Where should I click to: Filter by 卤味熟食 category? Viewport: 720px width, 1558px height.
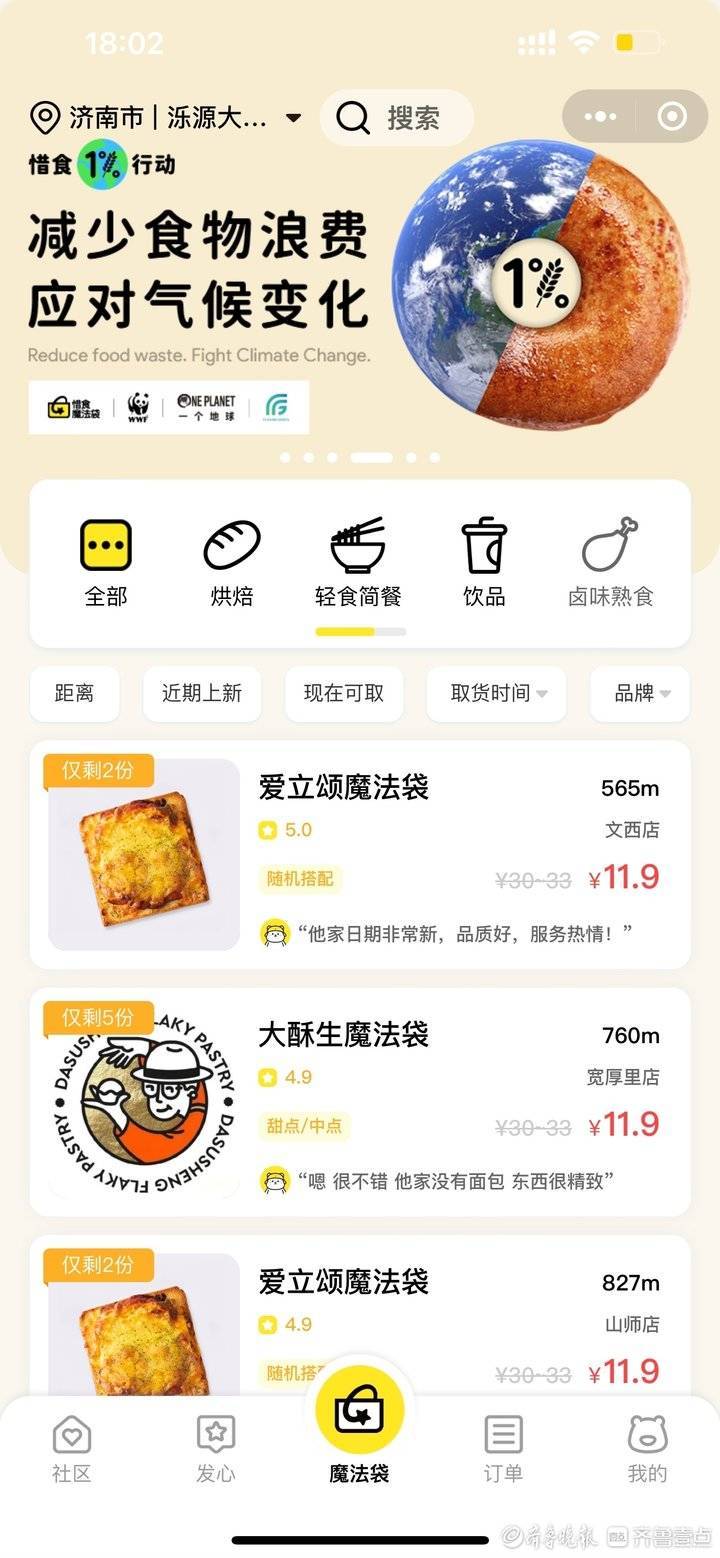(x=610, y=563)
